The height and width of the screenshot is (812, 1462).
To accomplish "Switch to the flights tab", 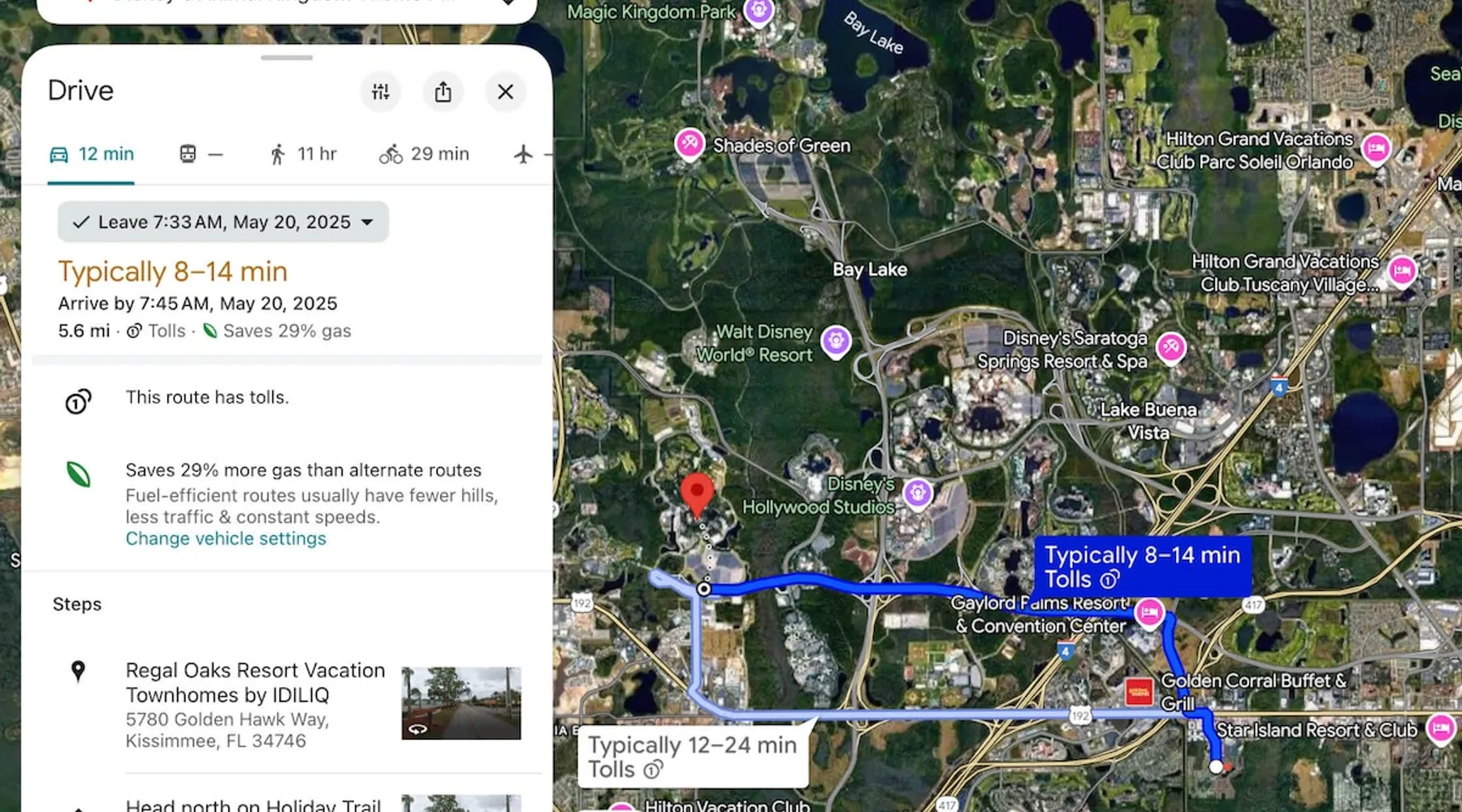I will pos(524,154).
